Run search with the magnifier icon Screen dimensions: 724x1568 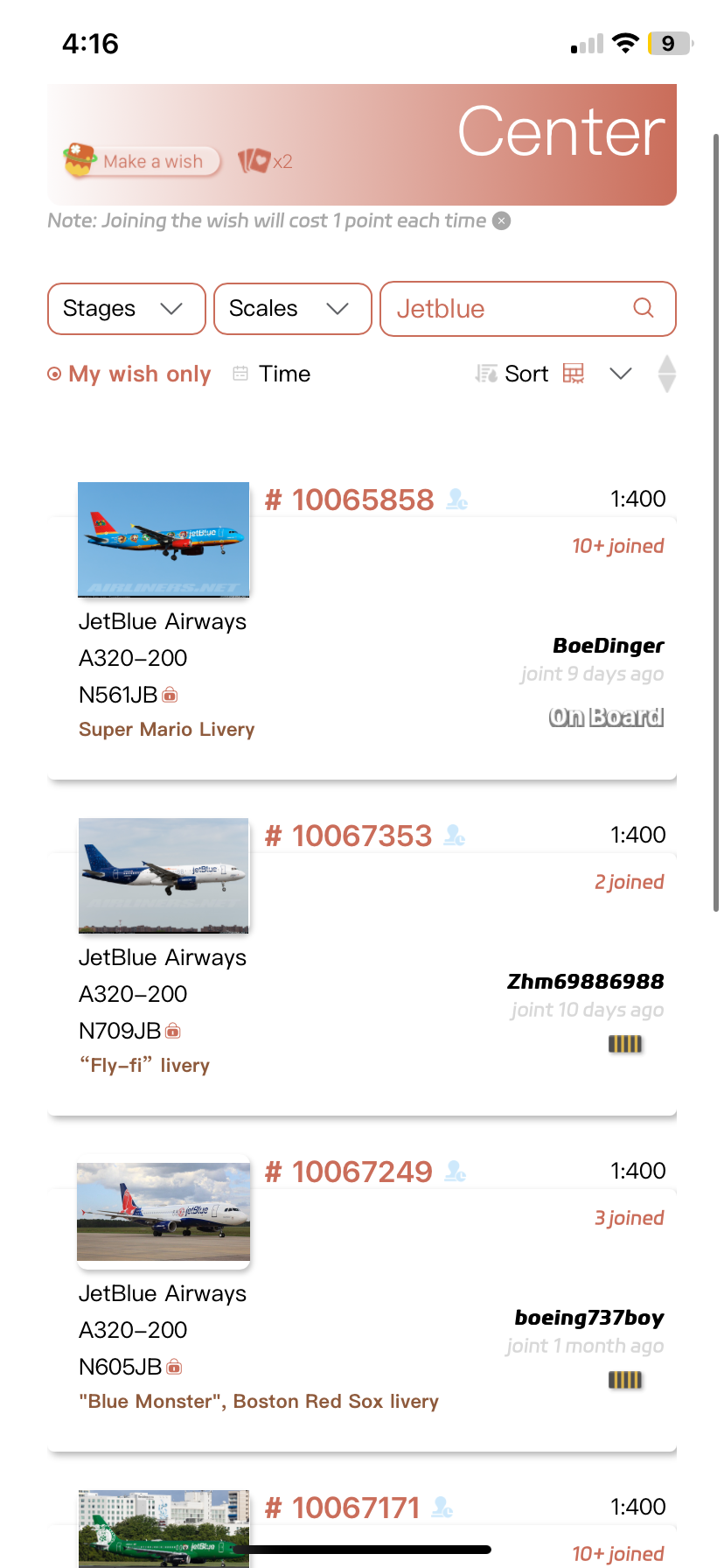point(644,308)
